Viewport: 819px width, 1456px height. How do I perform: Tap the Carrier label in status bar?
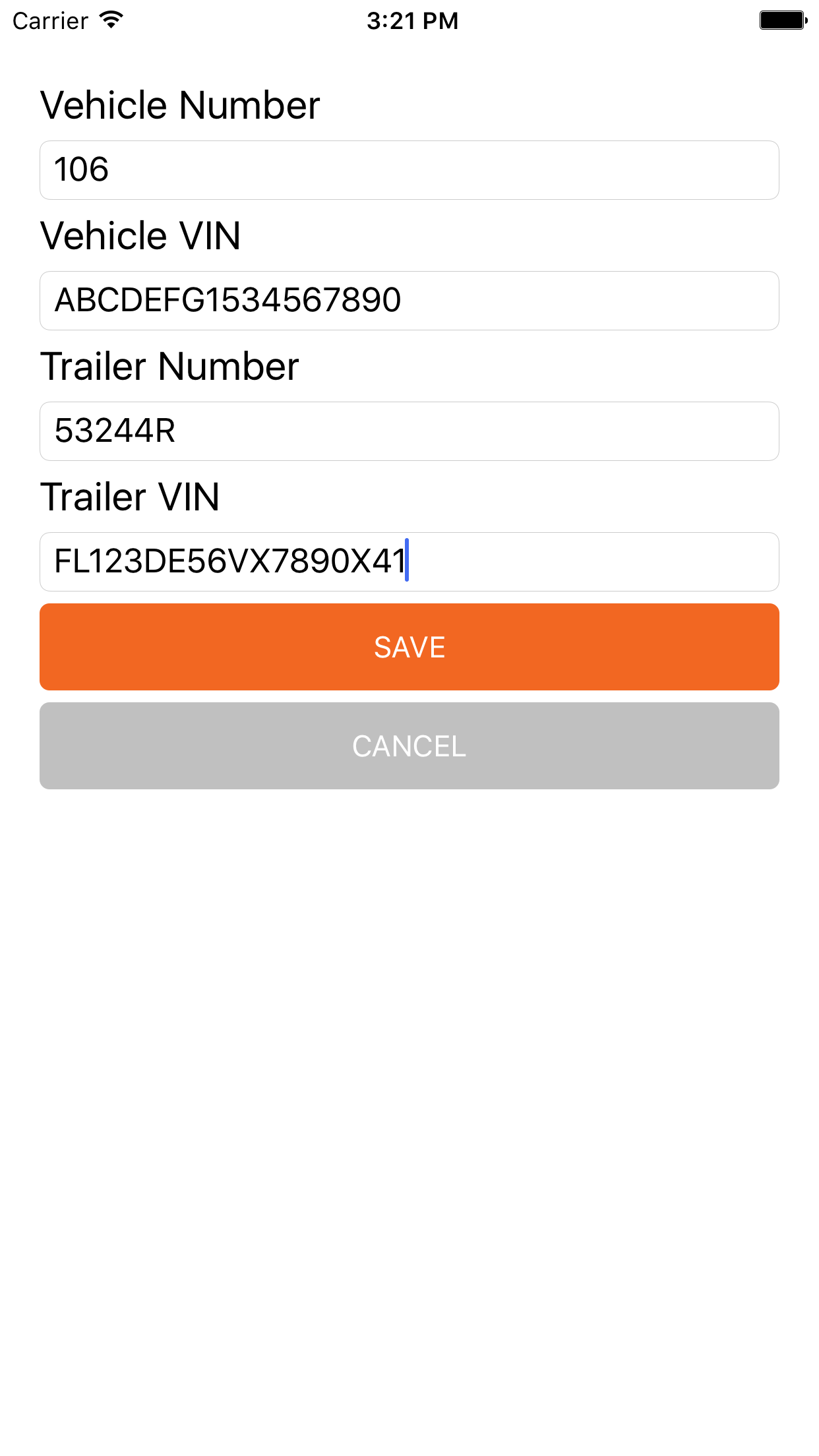pos(49,21)
